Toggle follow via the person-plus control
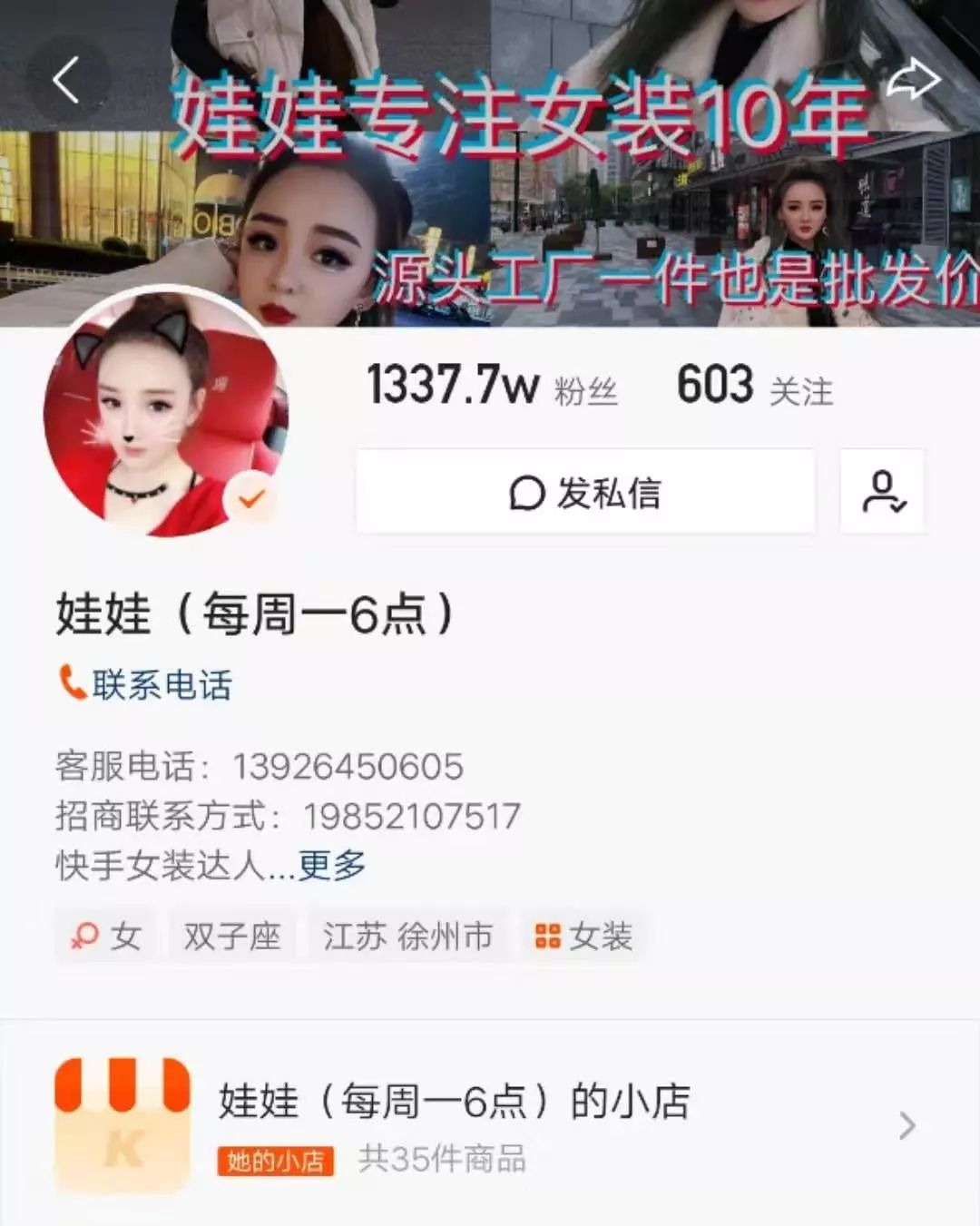Screen dimensions: 980x1226 pyautogui.click(x=884, y=493)
